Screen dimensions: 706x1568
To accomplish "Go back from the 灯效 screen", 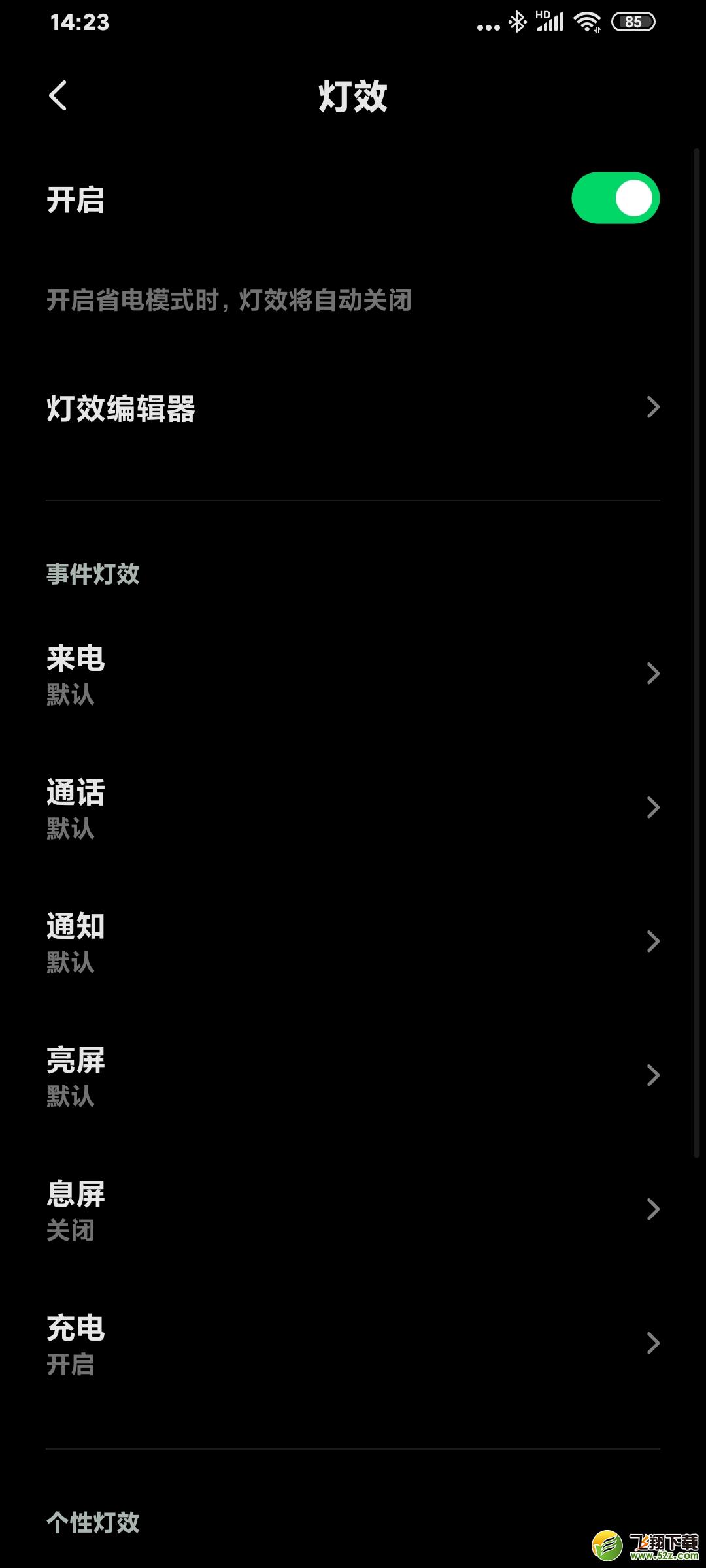I will click(58, 96).
